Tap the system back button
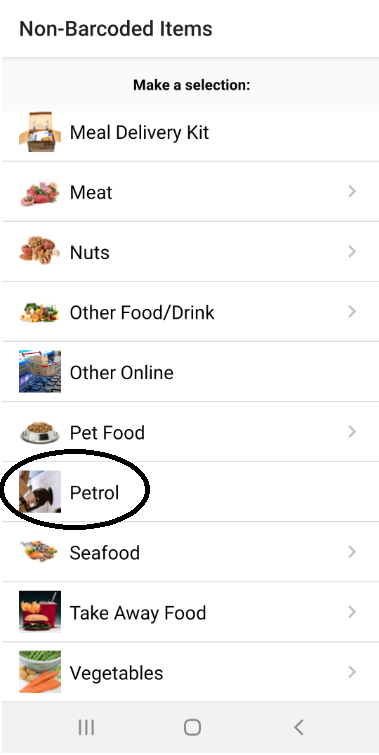Screen dimensions: 379x755 pyautogui.click(x=299, y=727)
